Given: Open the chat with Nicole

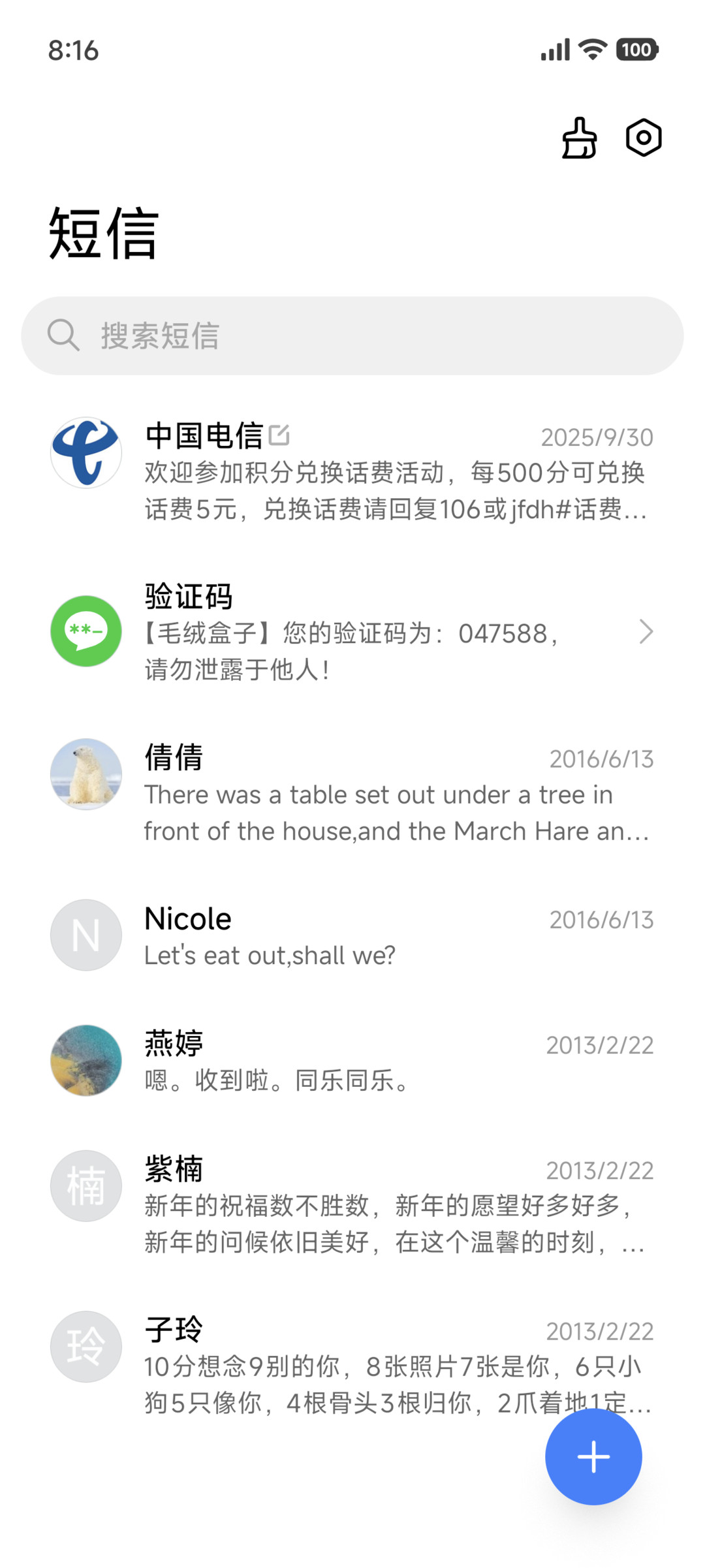Looking at the screenshot, I should point(352,935).
